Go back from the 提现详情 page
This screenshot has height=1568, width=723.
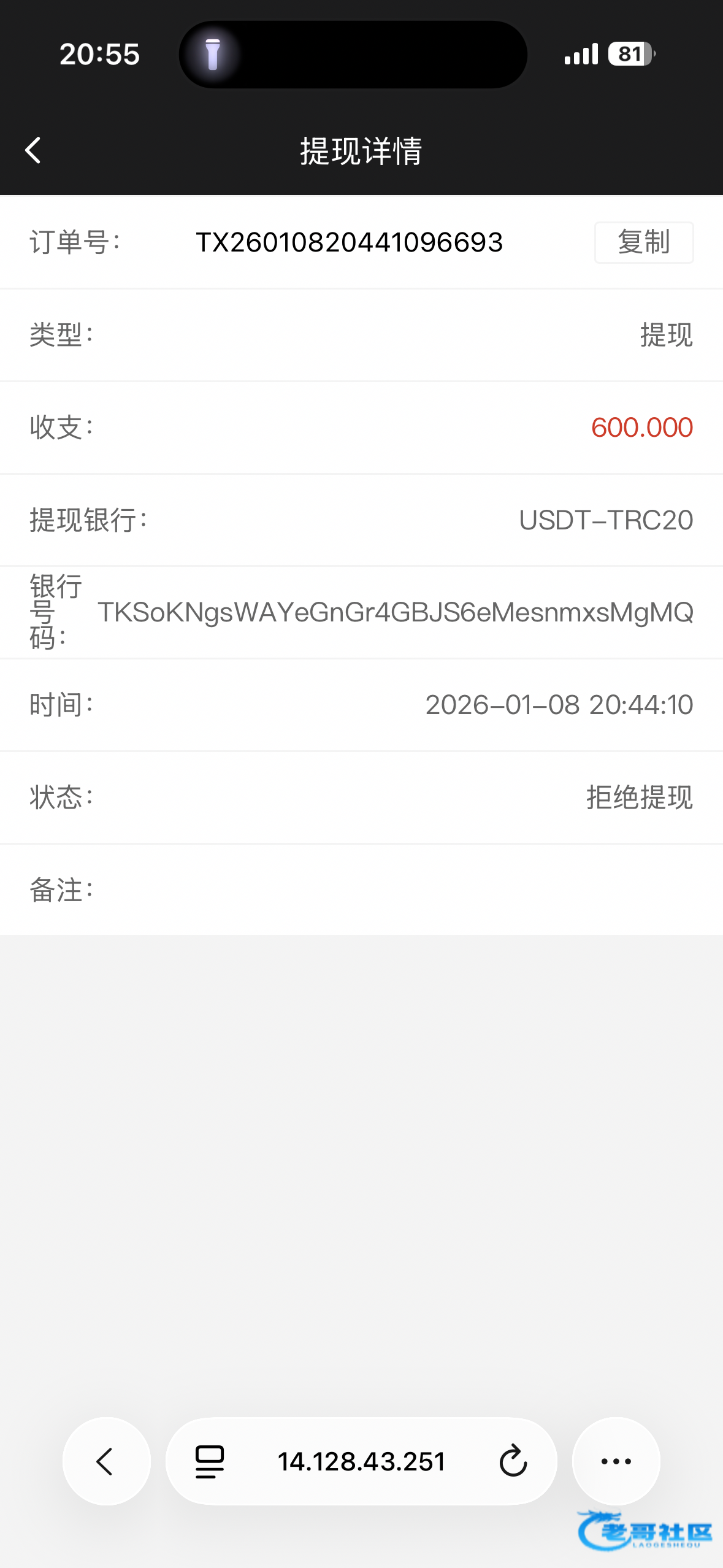33,150
